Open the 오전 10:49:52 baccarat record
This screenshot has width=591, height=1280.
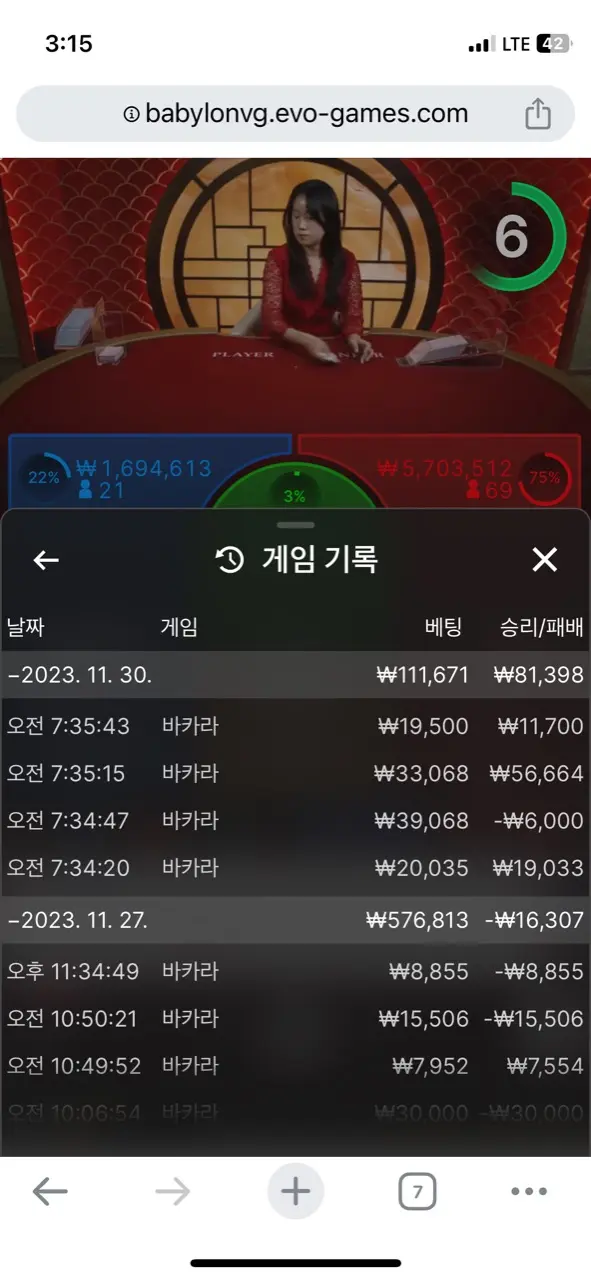[x=295, y=1065]
